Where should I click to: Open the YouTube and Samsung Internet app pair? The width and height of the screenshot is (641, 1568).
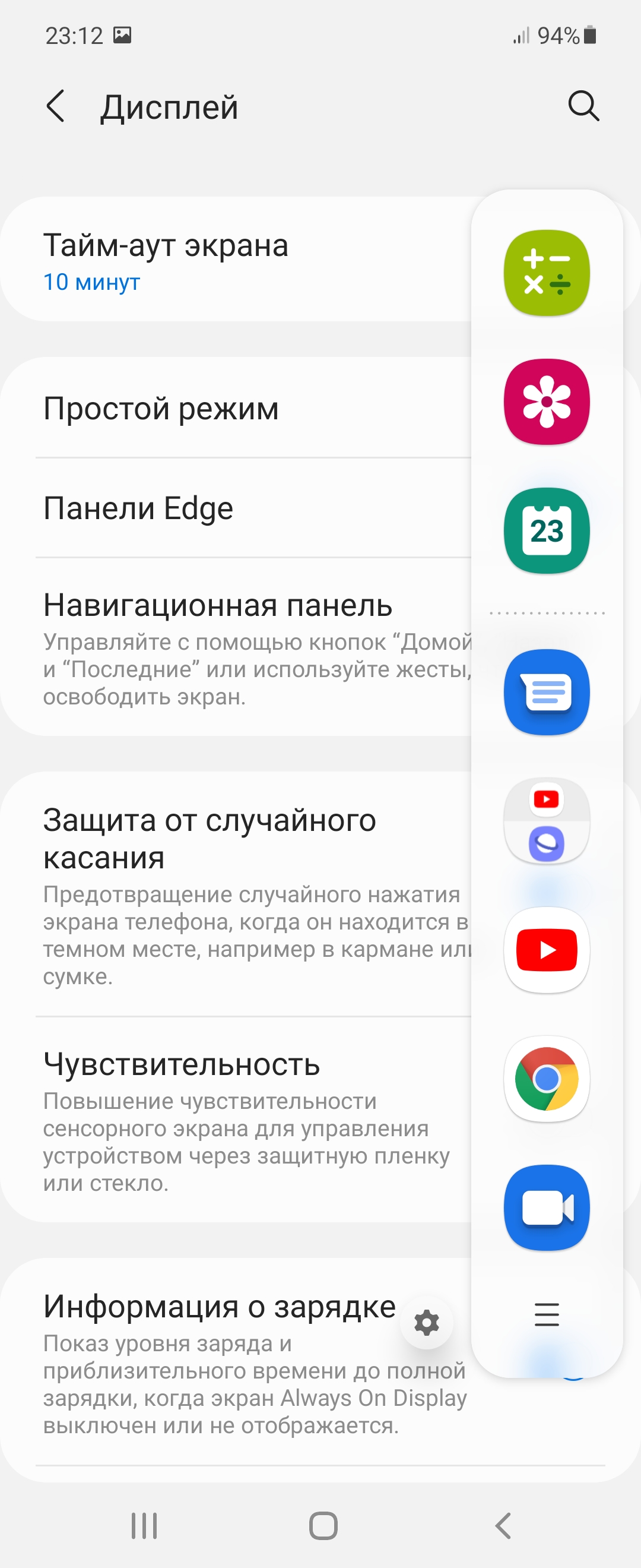[x=547, y=820]
